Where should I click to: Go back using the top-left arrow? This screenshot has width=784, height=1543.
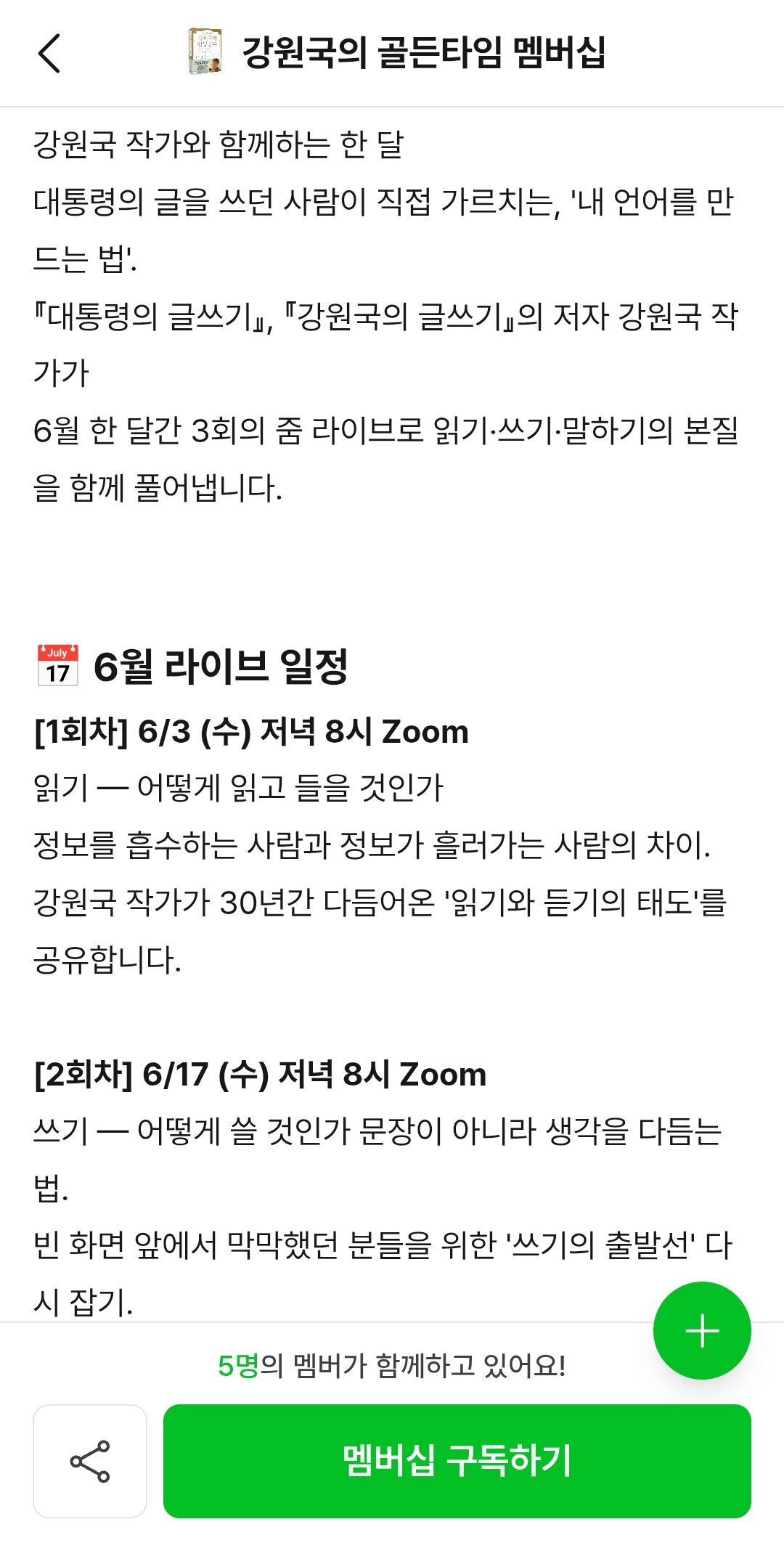coord(49,54)
